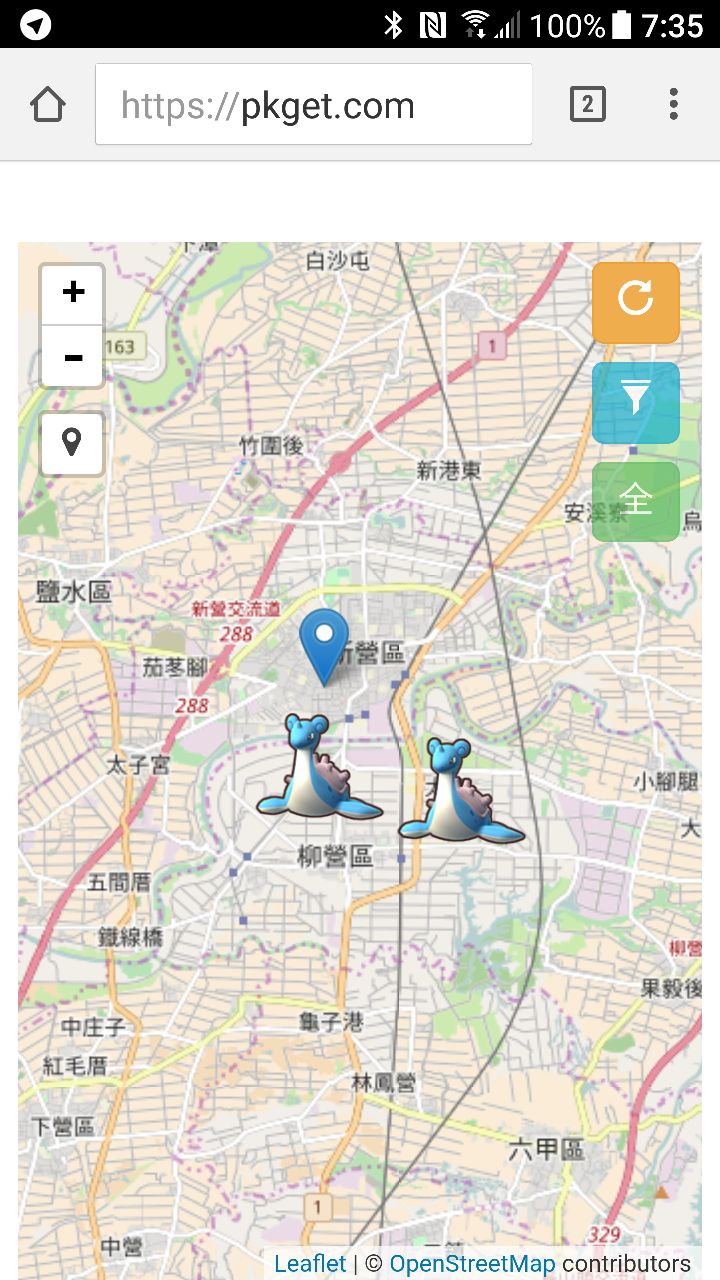The image size is (720, 1280).
Task: Open the filter options
Action: pyautogui.click(x=635, y=402)
